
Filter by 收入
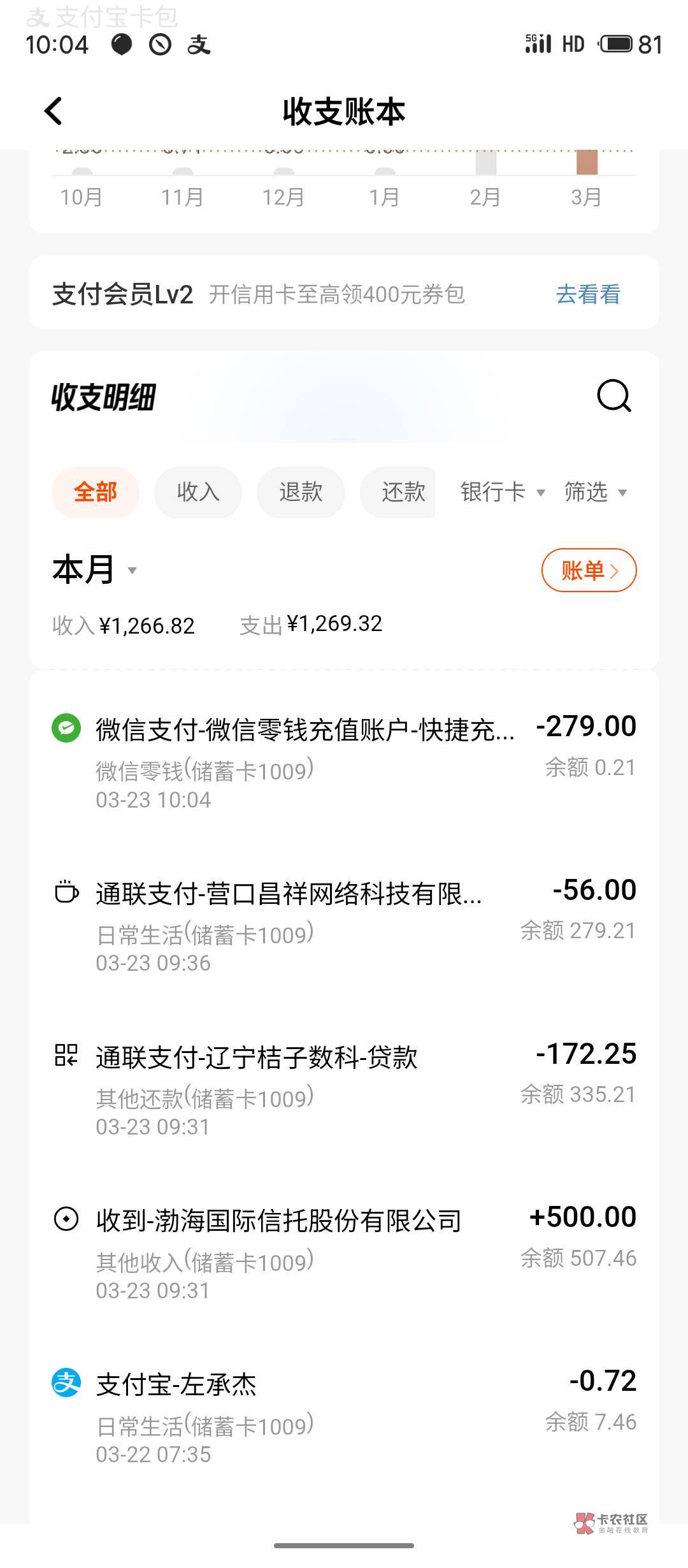click(198, 492)
